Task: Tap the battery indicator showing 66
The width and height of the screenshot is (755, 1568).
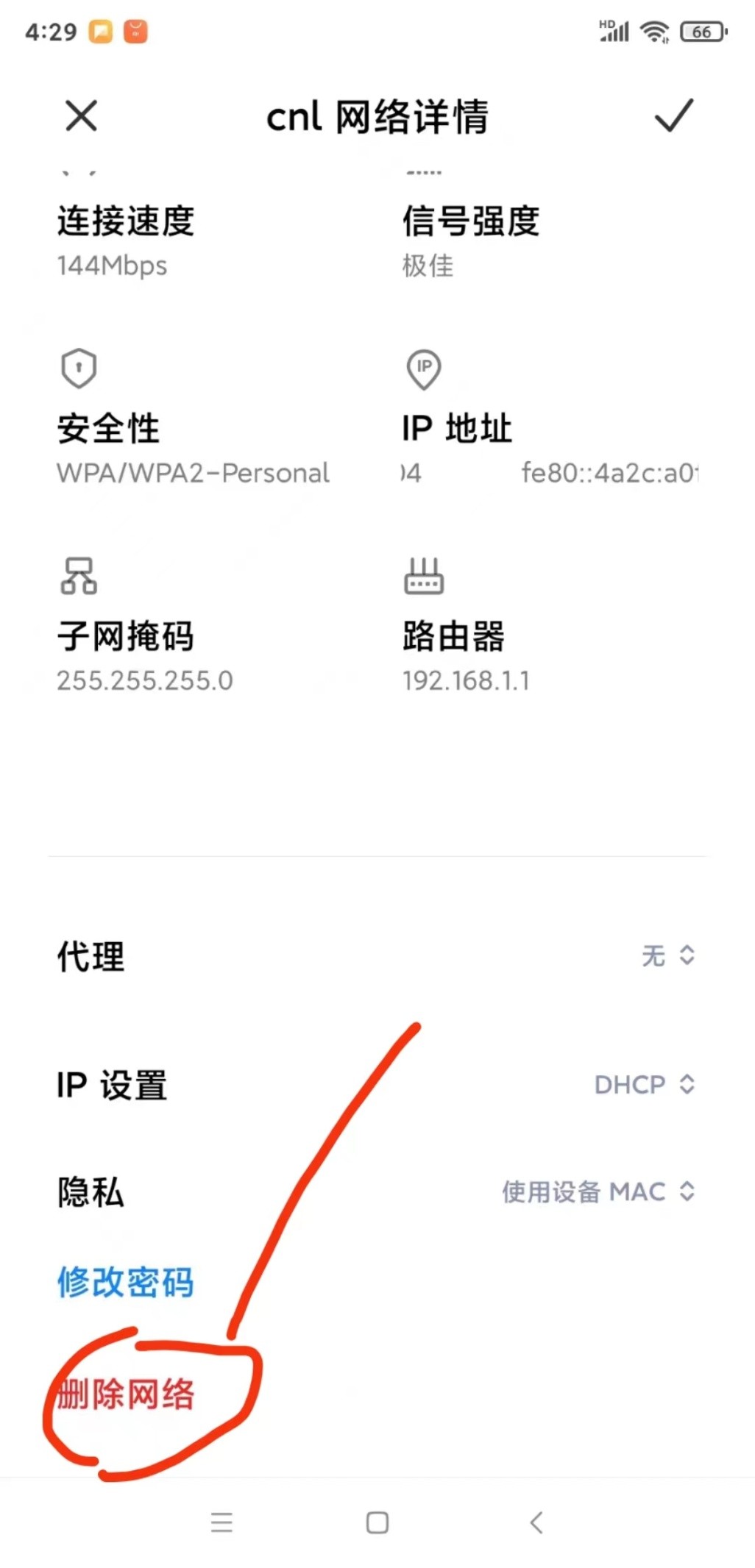Action: click(x=701, y=32)
